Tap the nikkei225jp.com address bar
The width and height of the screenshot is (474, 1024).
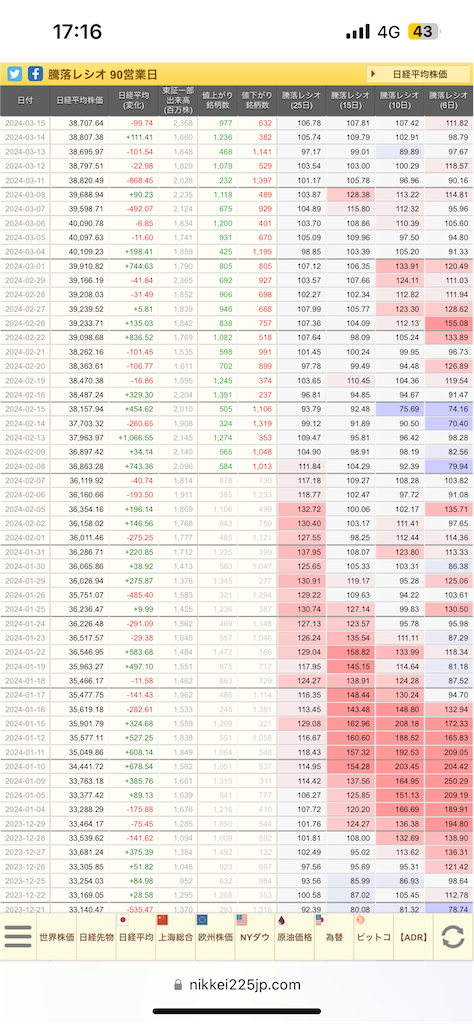click(x=237, y=985)
